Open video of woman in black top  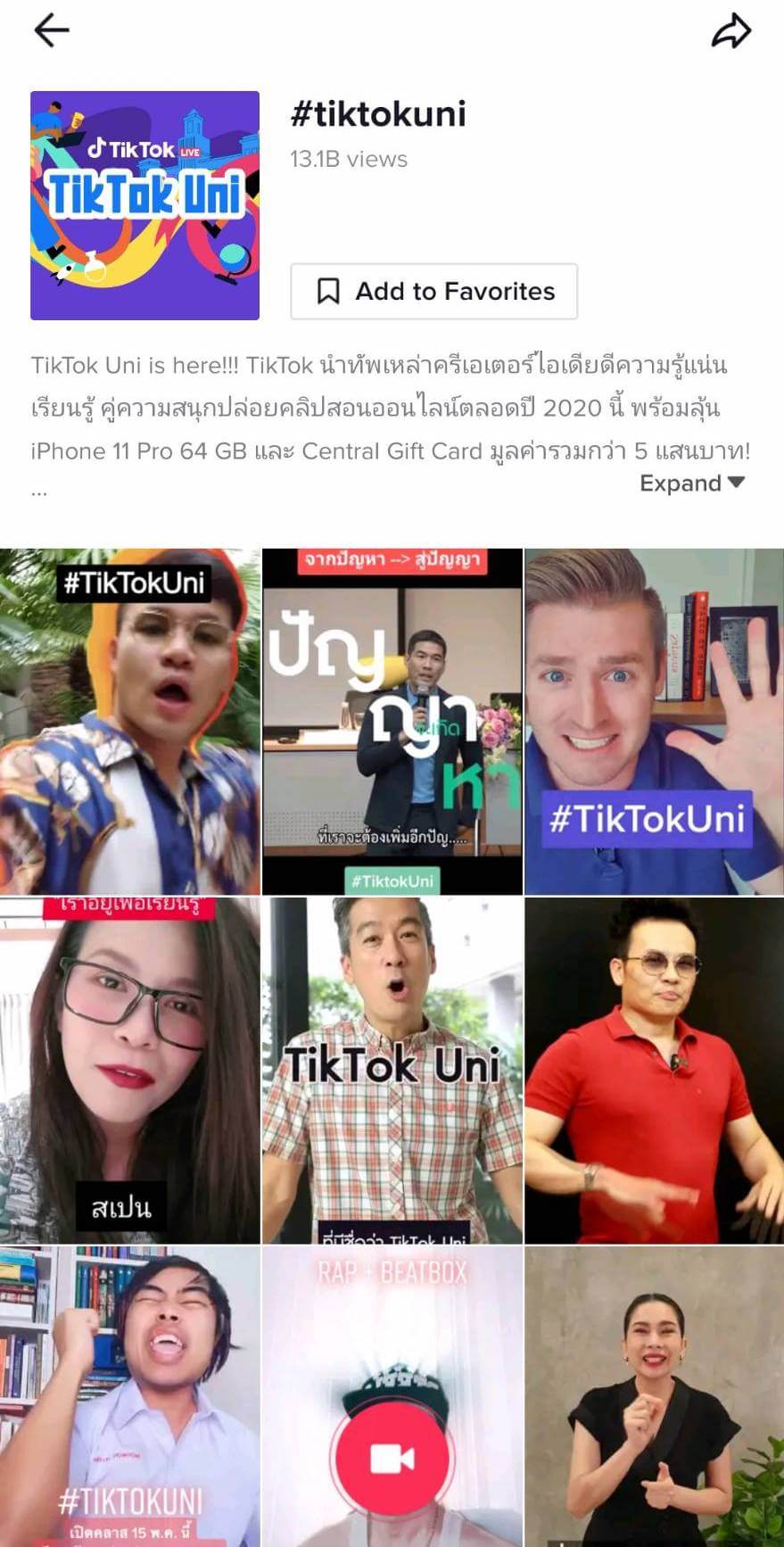point(654,1396)
